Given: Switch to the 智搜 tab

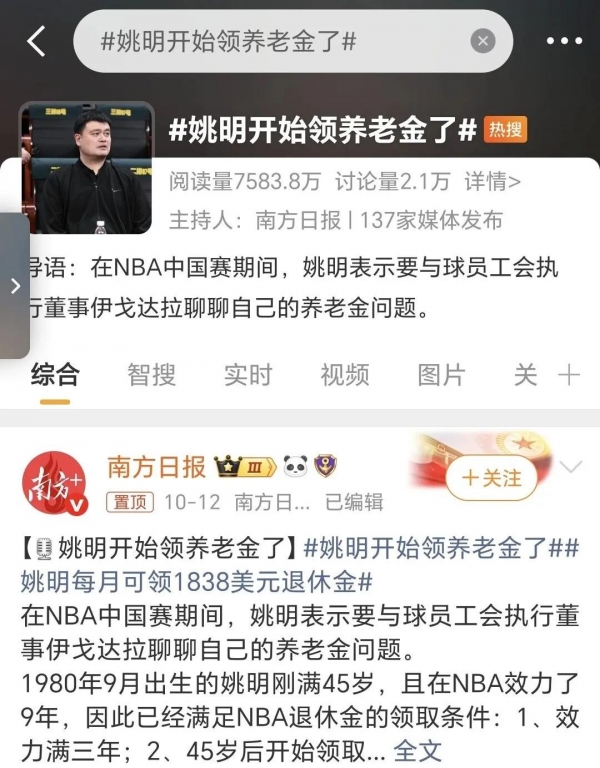Looking at the screenshot, I should 151,375.
